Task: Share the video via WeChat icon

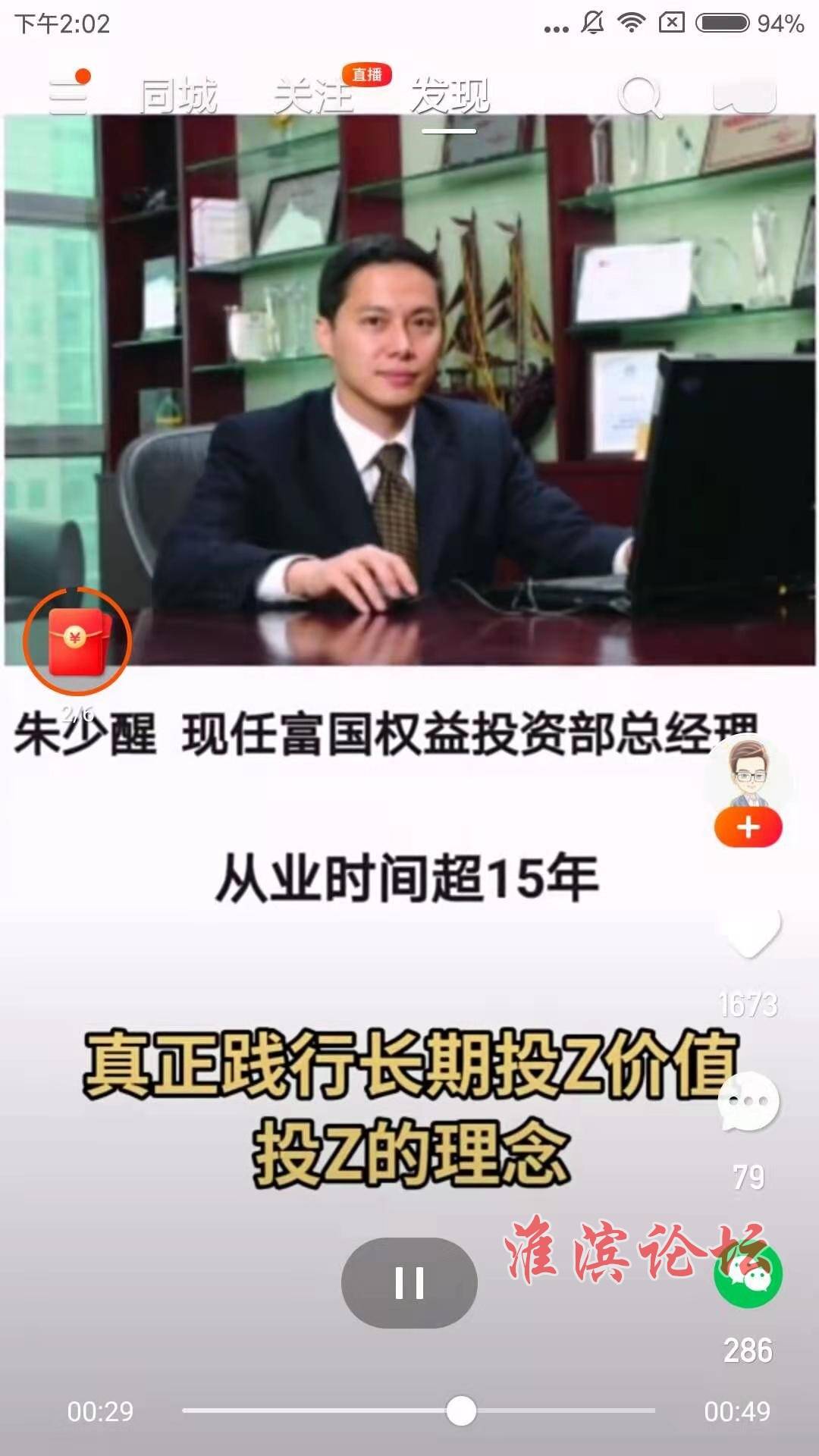Action: [748, 1276]
